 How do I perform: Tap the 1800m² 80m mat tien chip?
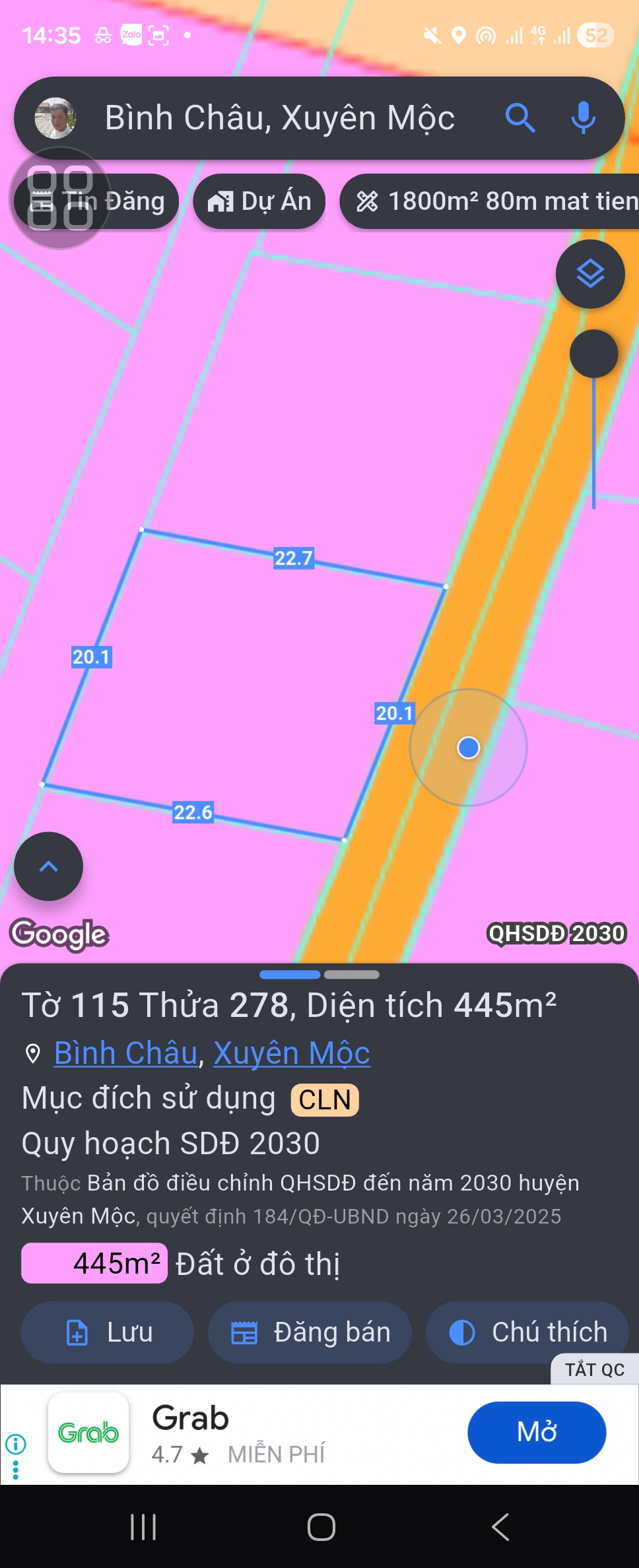click(495, 202)
